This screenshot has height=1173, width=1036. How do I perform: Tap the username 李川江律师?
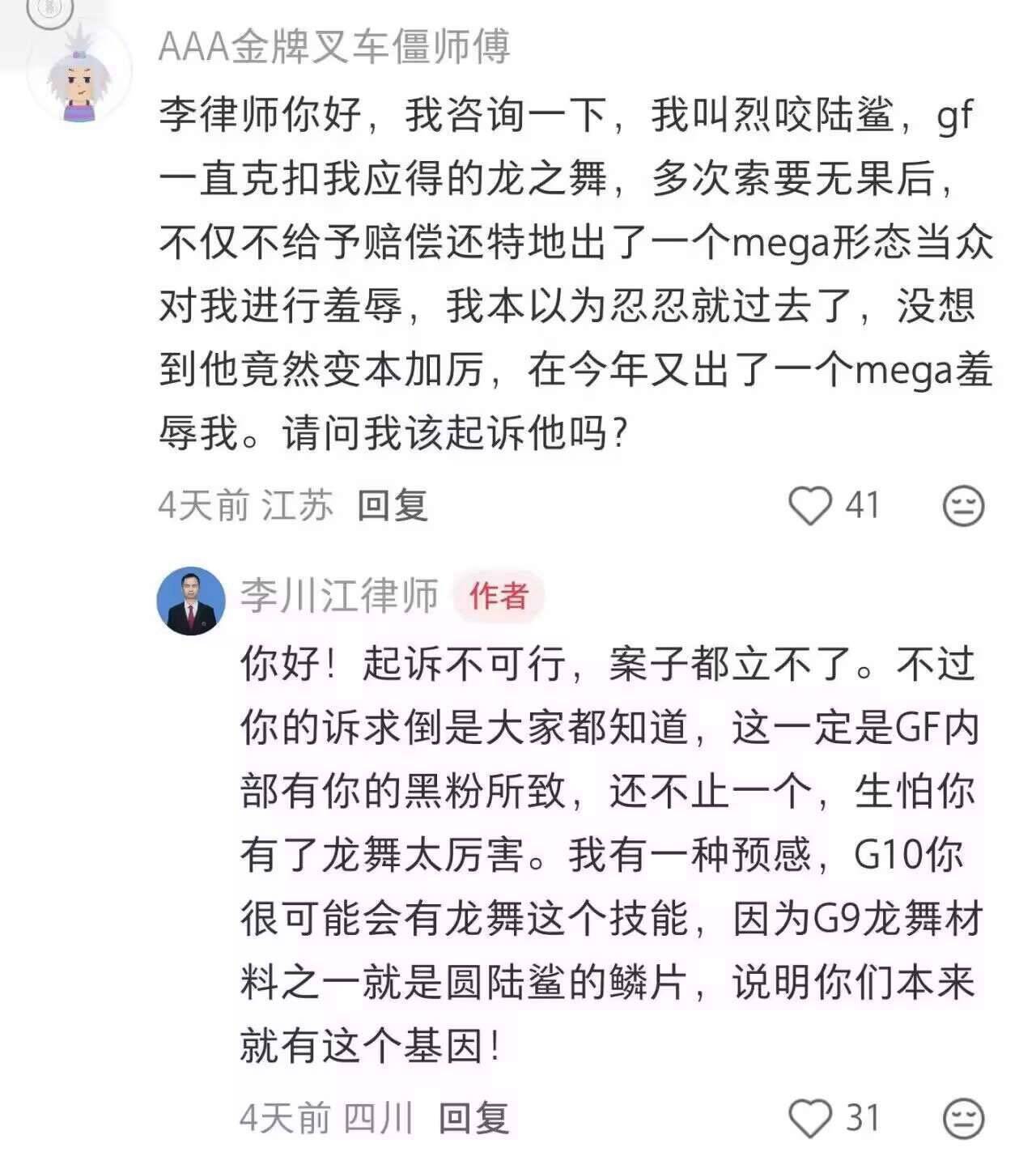pos(339,597)
